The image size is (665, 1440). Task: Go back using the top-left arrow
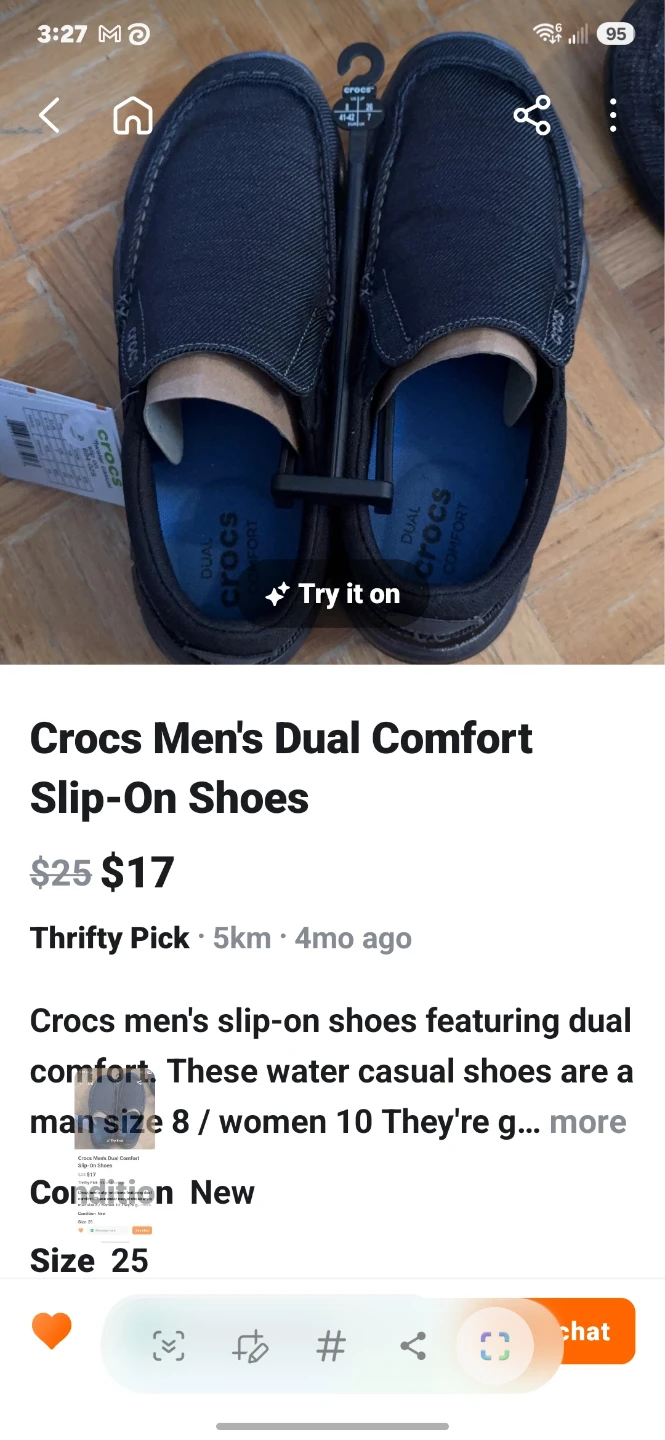[49, 116]
